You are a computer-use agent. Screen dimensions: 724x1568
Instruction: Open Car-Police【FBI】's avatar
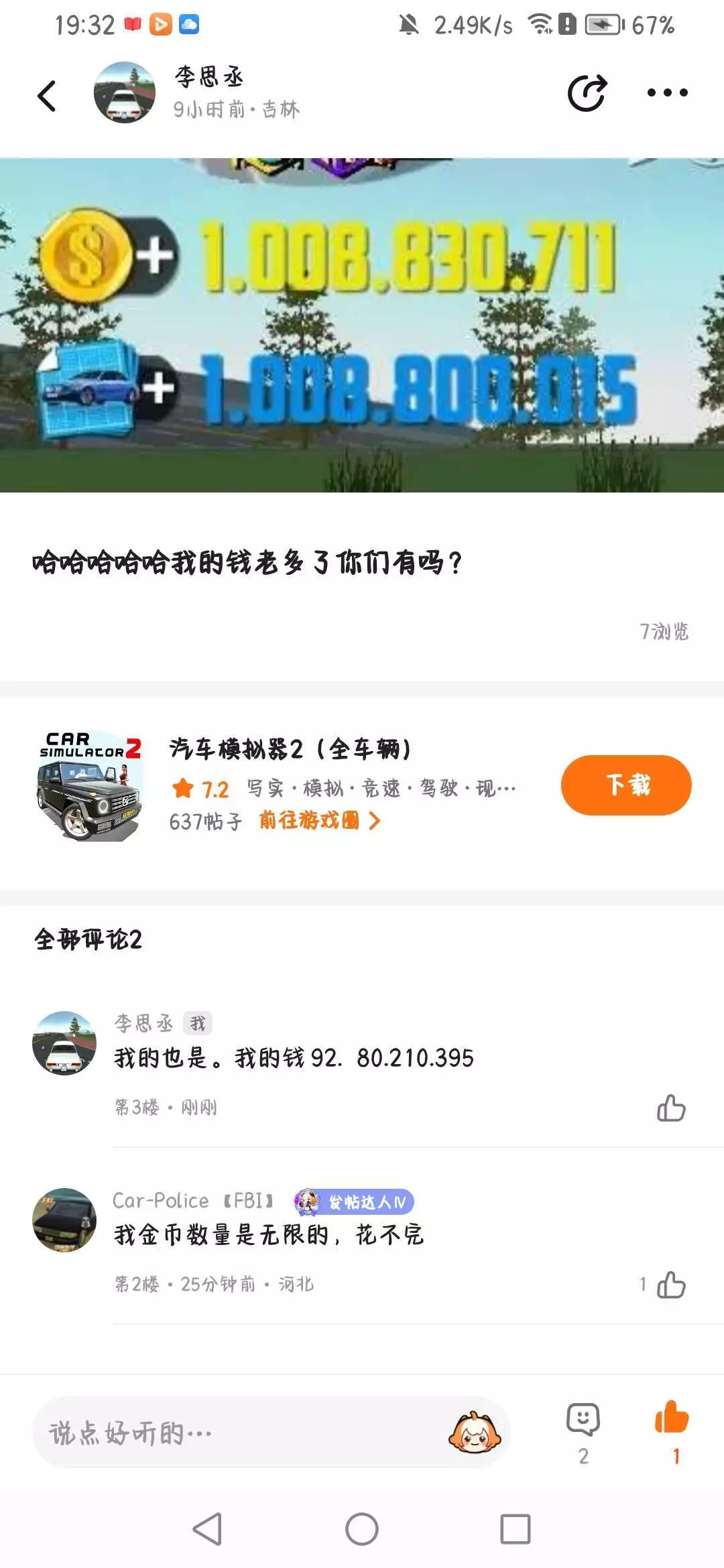(64, 1220)
